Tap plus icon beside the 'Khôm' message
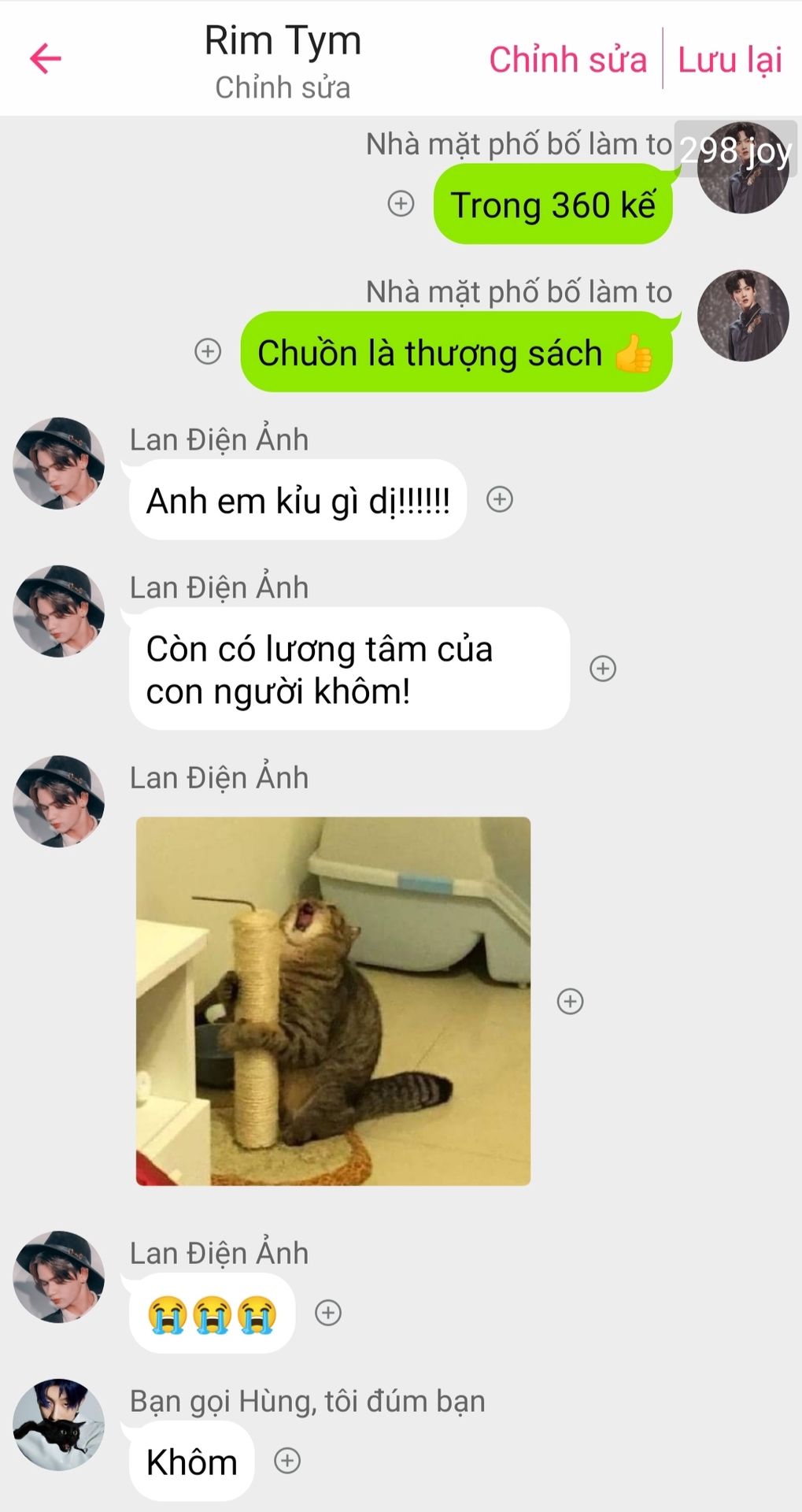 coord(287,1461)
